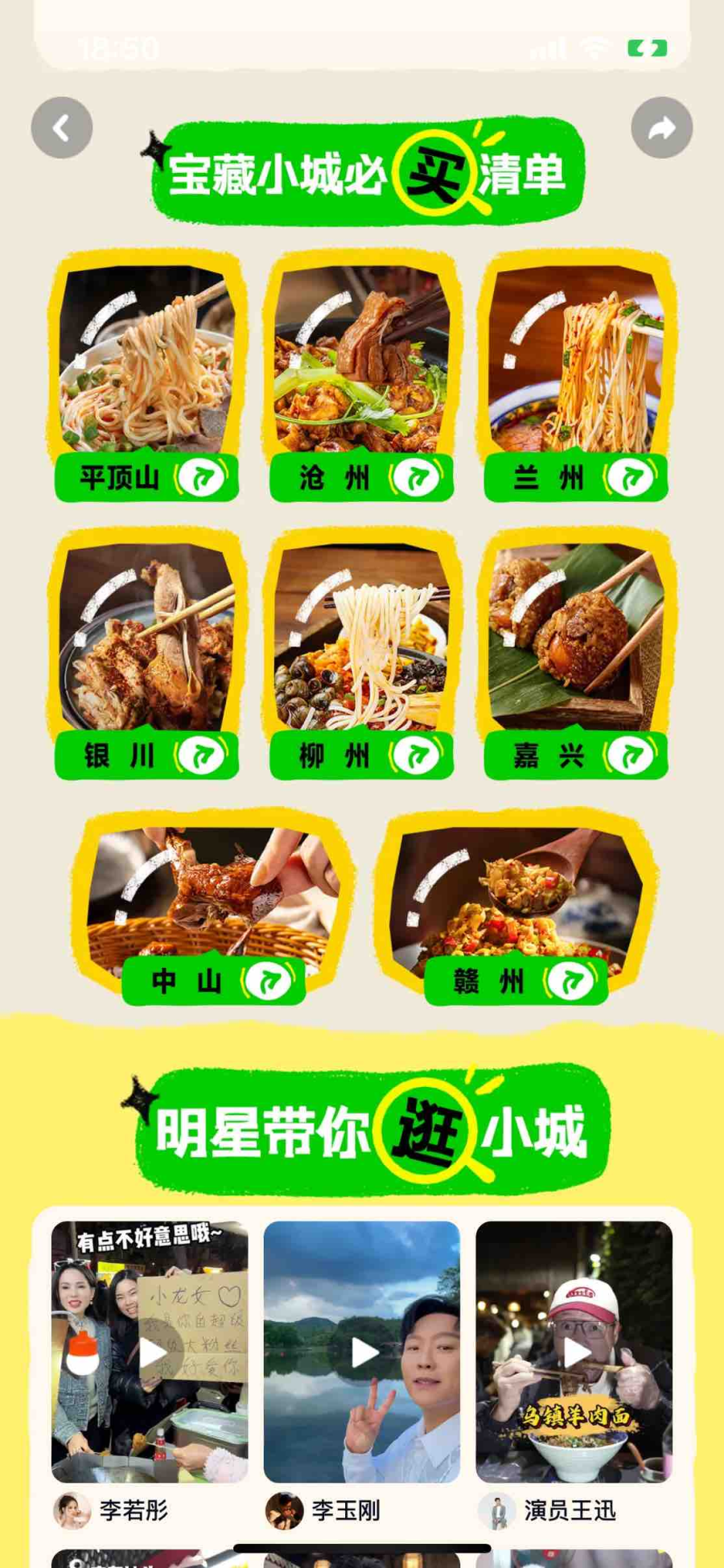This screenshot has height=1568, width=724.
Task: Play 李若彤's video
Action: [150, 1352]
